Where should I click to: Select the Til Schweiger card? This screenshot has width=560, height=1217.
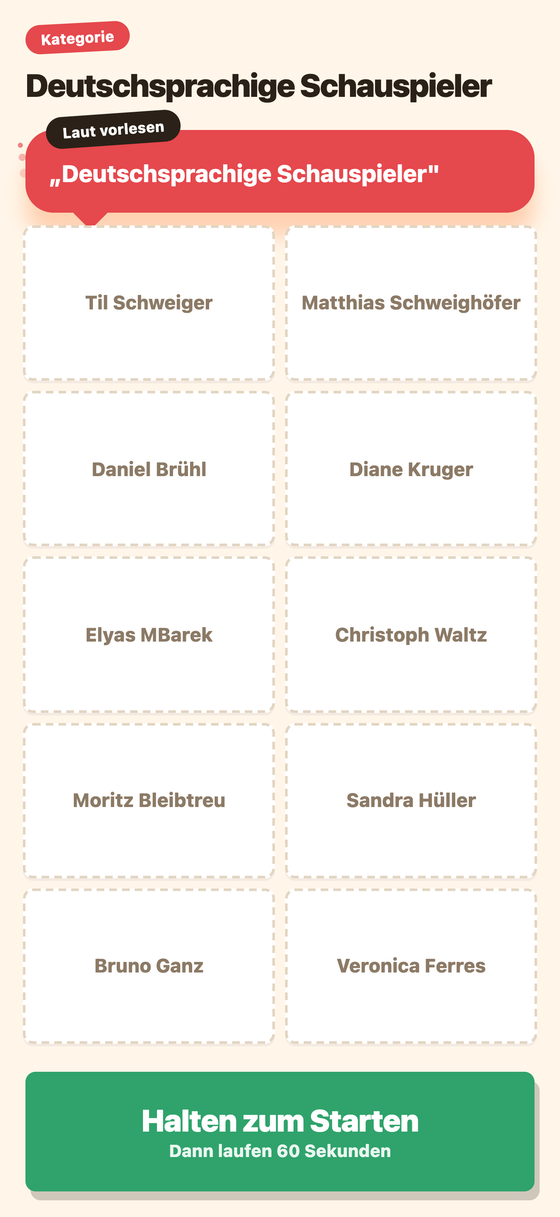click(149, 303)
